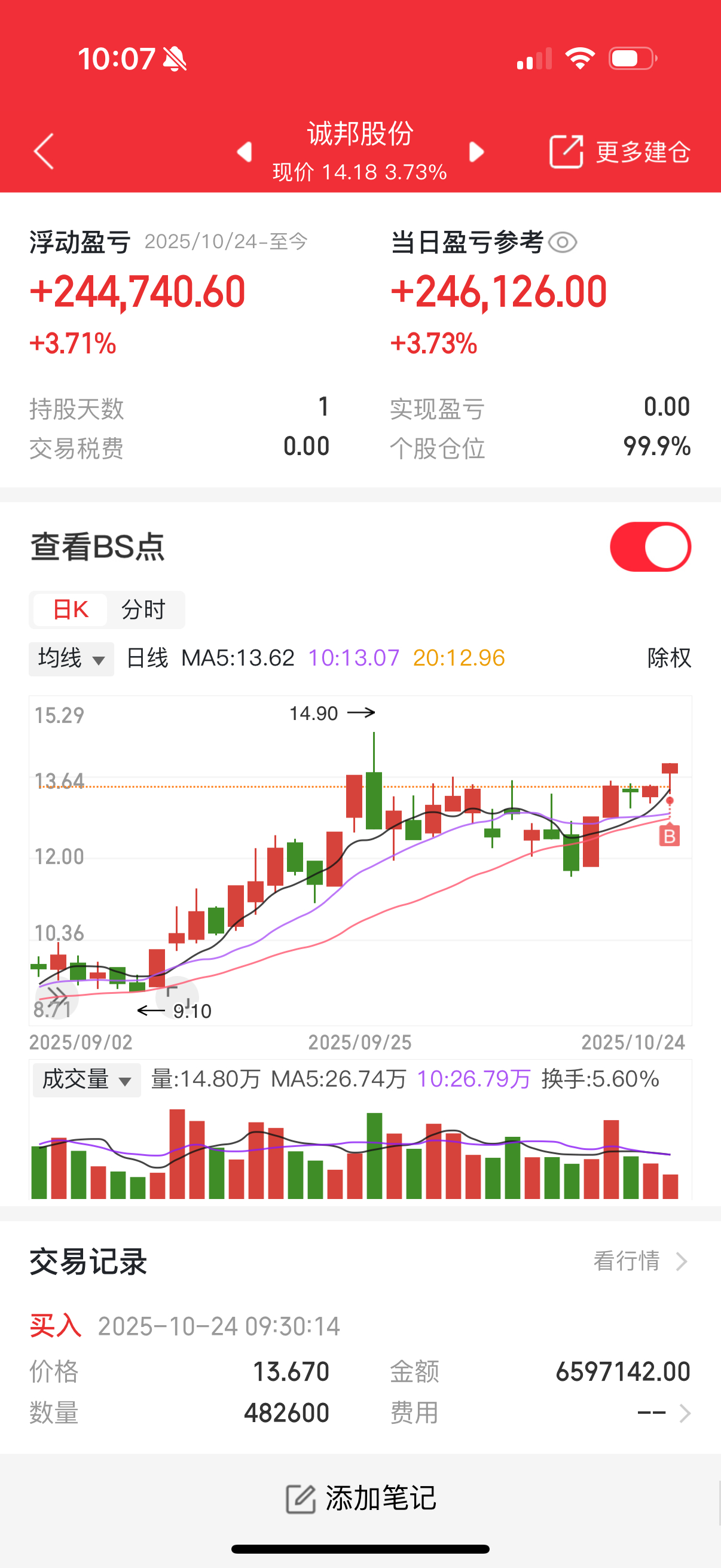Expand the 费用 fee details chevron
The height and width of the screenshot is (1568, 721).
(684, 1413)
